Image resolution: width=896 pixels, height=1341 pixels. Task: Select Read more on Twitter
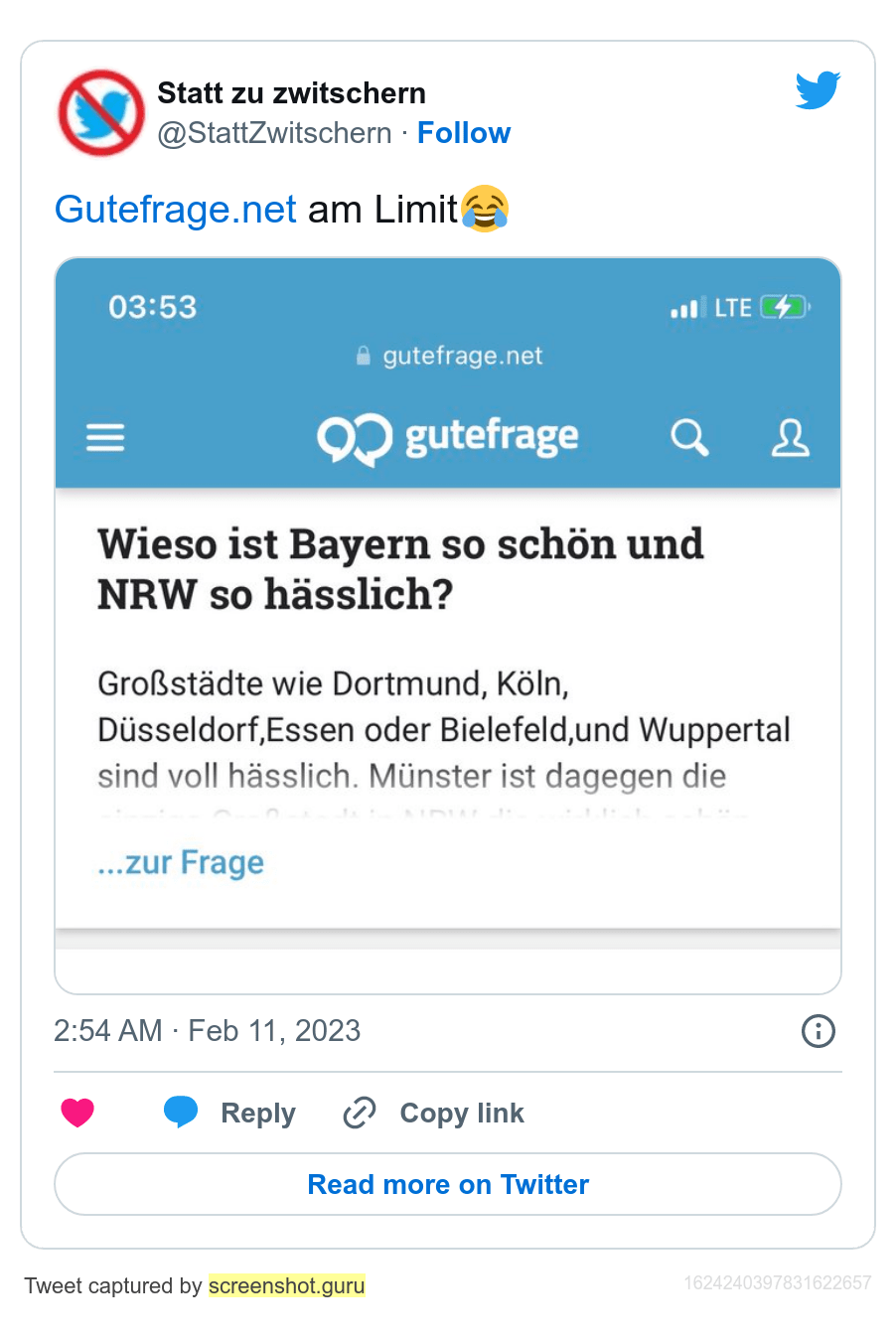pyautogui.click(x=447, y=1184)
